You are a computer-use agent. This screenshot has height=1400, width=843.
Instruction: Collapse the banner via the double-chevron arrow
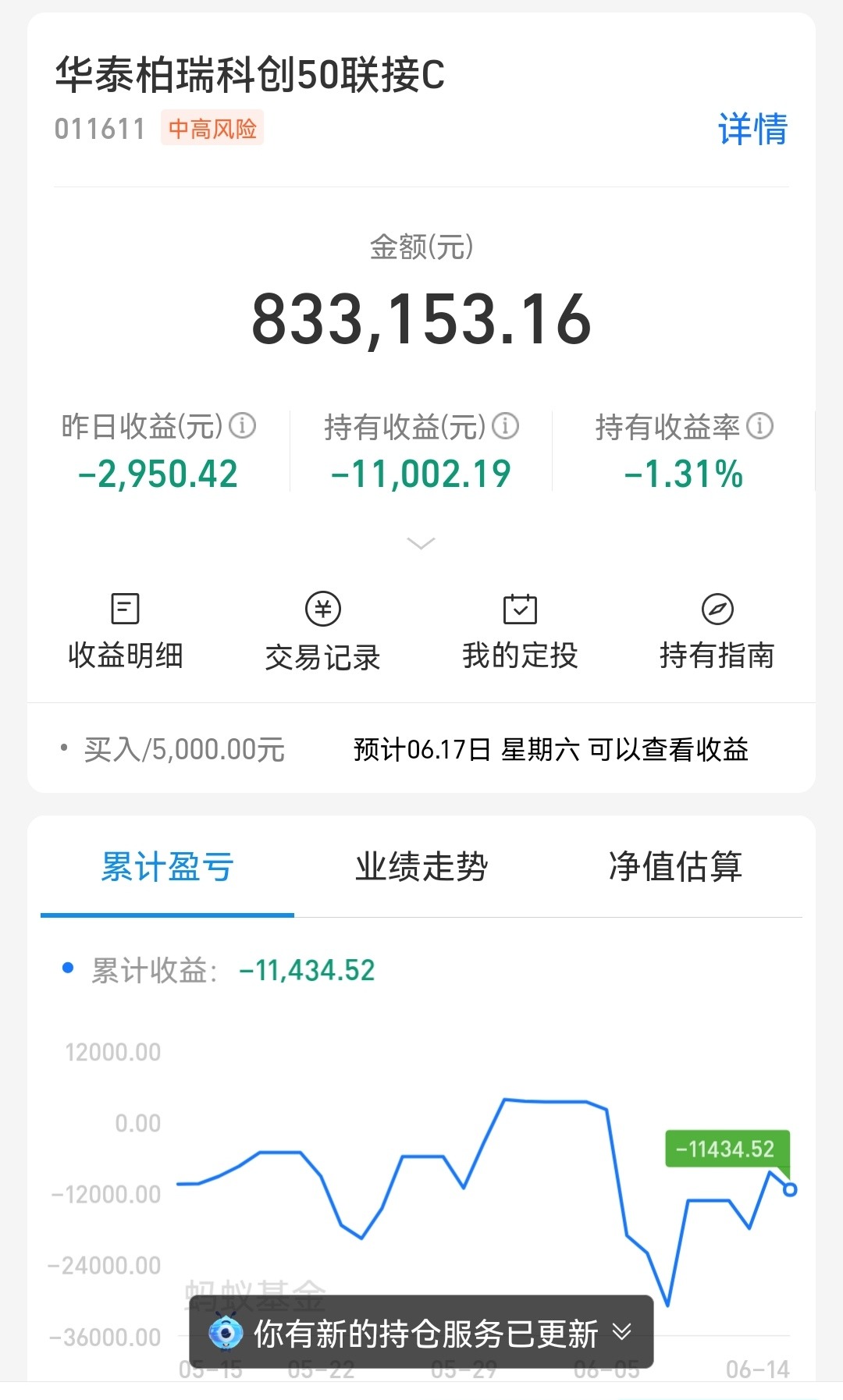(x=621, y=1334)
